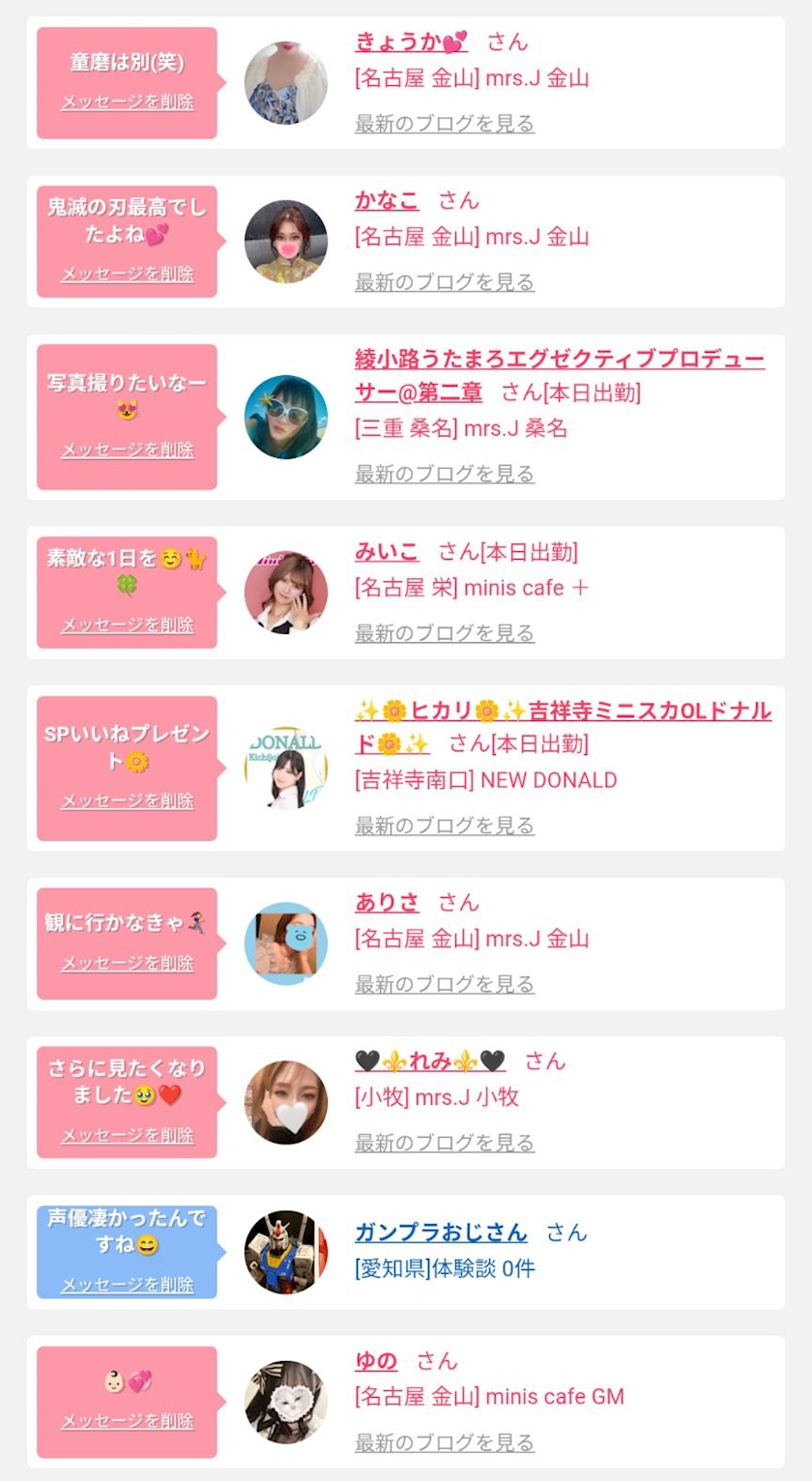Delete the message 童磨は別(笑)
Image resolution: width=812 pixels, height=1481 pixels.
(x=128, y=102)
